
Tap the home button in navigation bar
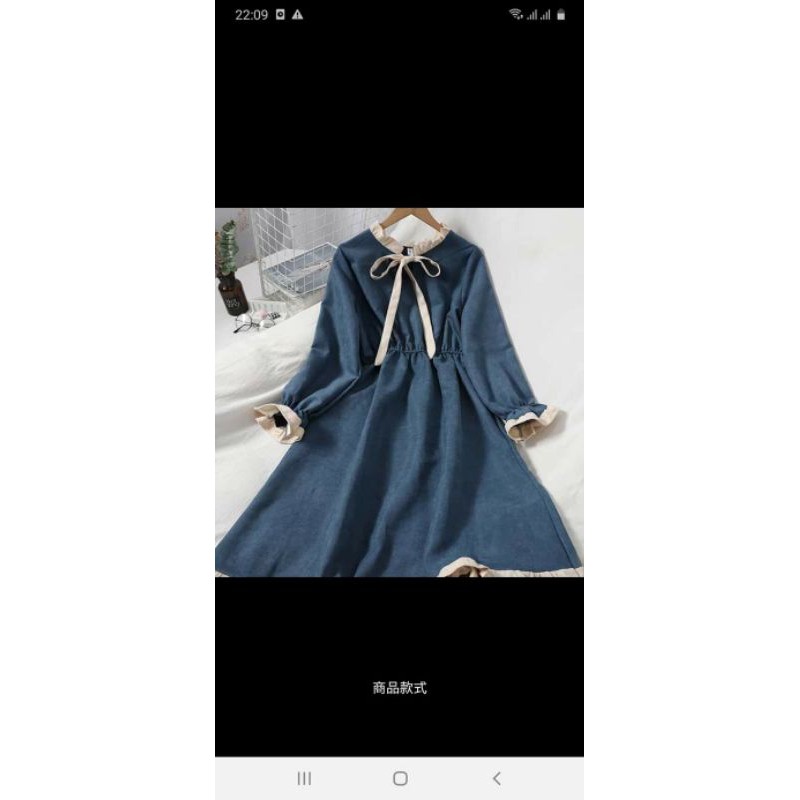coord(400,778)
